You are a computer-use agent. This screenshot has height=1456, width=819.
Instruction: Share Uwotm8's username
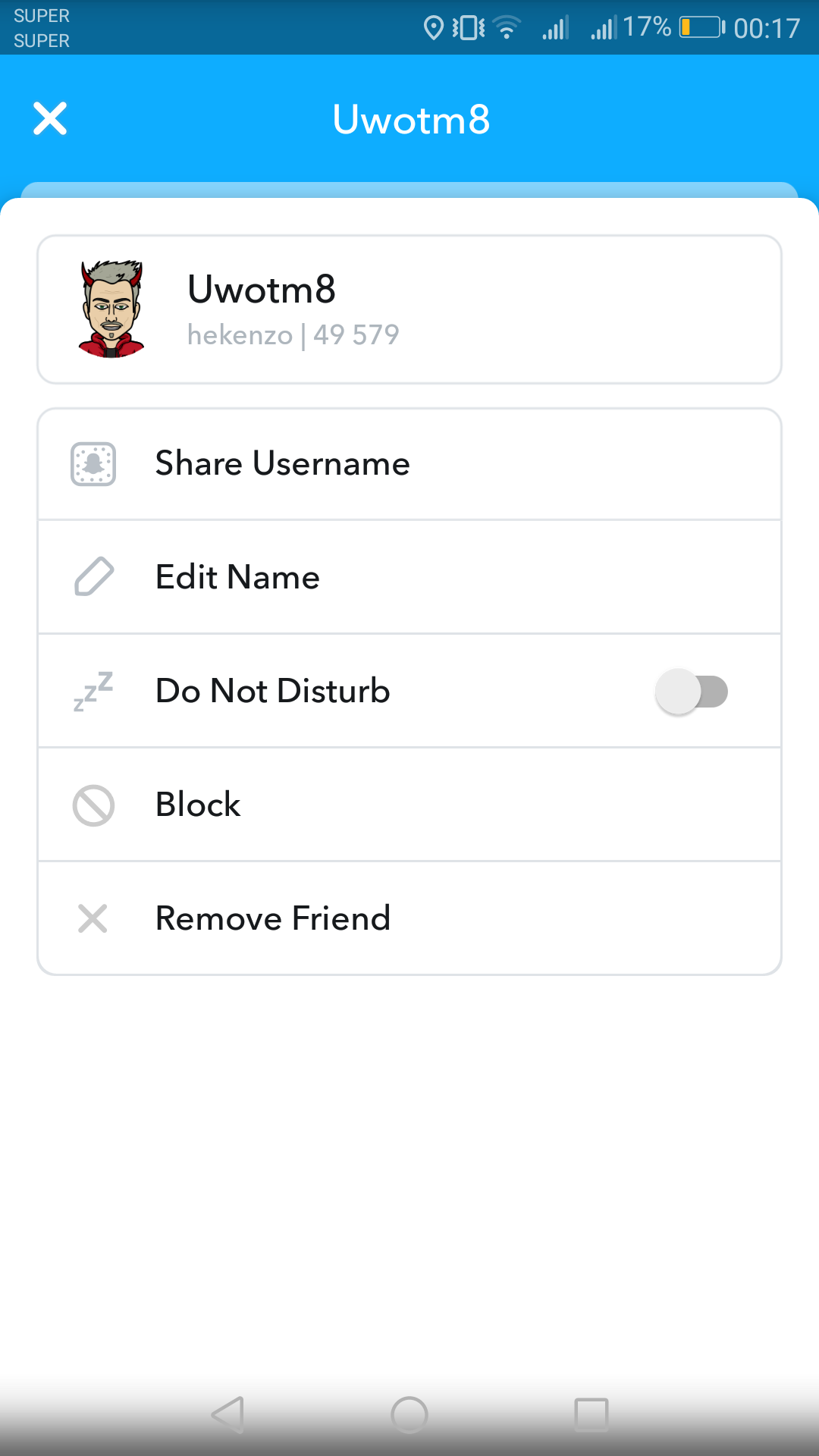[x=409, y=464]
